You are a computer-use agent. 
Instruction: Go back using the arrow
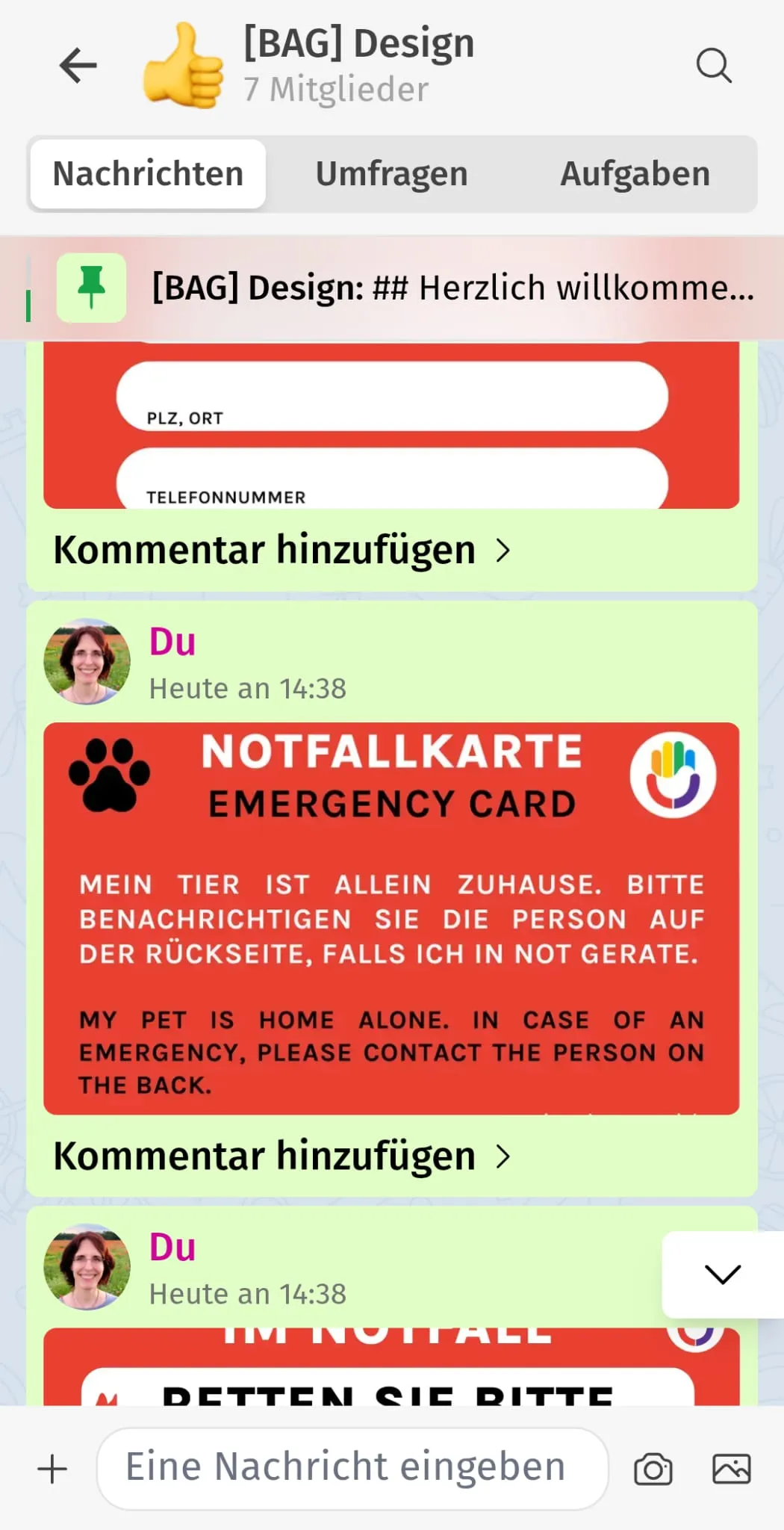[x=78, y=66]
